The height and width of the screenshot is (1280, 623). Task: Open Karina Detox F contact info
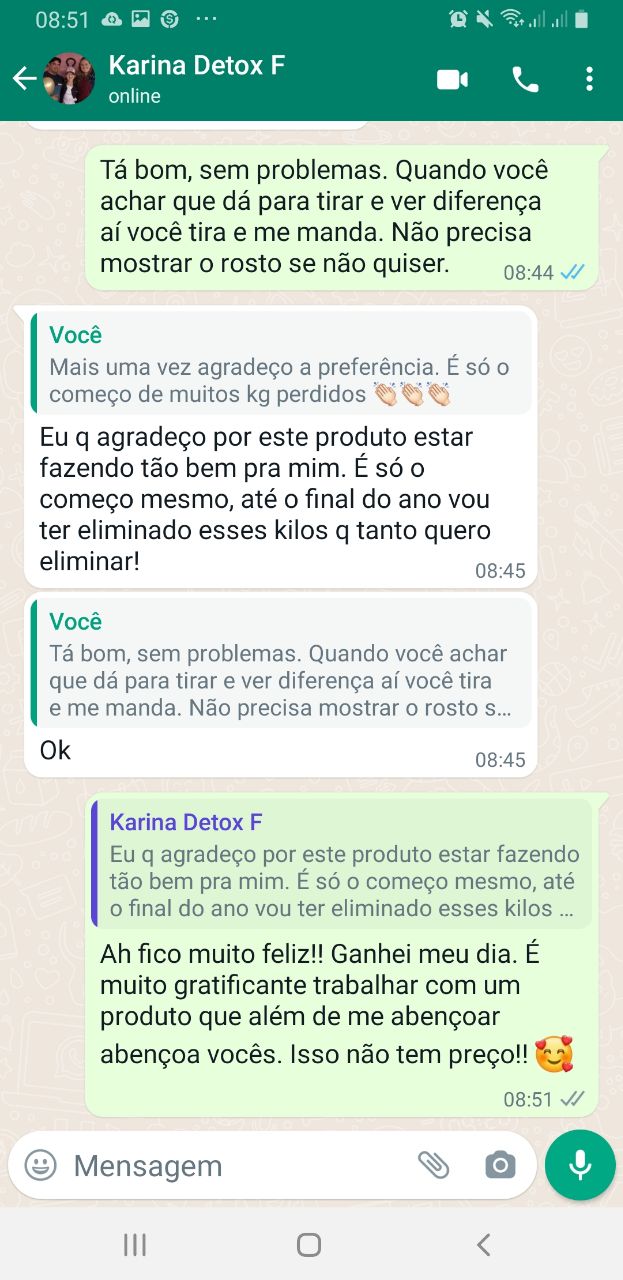(x=196, y=79)
